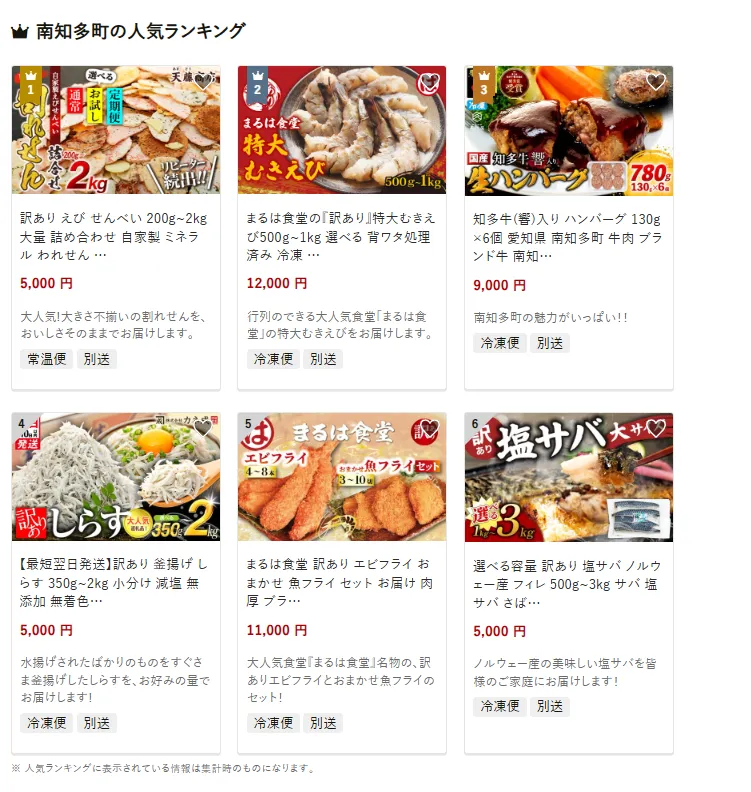Favorite the 訳あり しらす item
751x792 pixels.
[203, 428]
